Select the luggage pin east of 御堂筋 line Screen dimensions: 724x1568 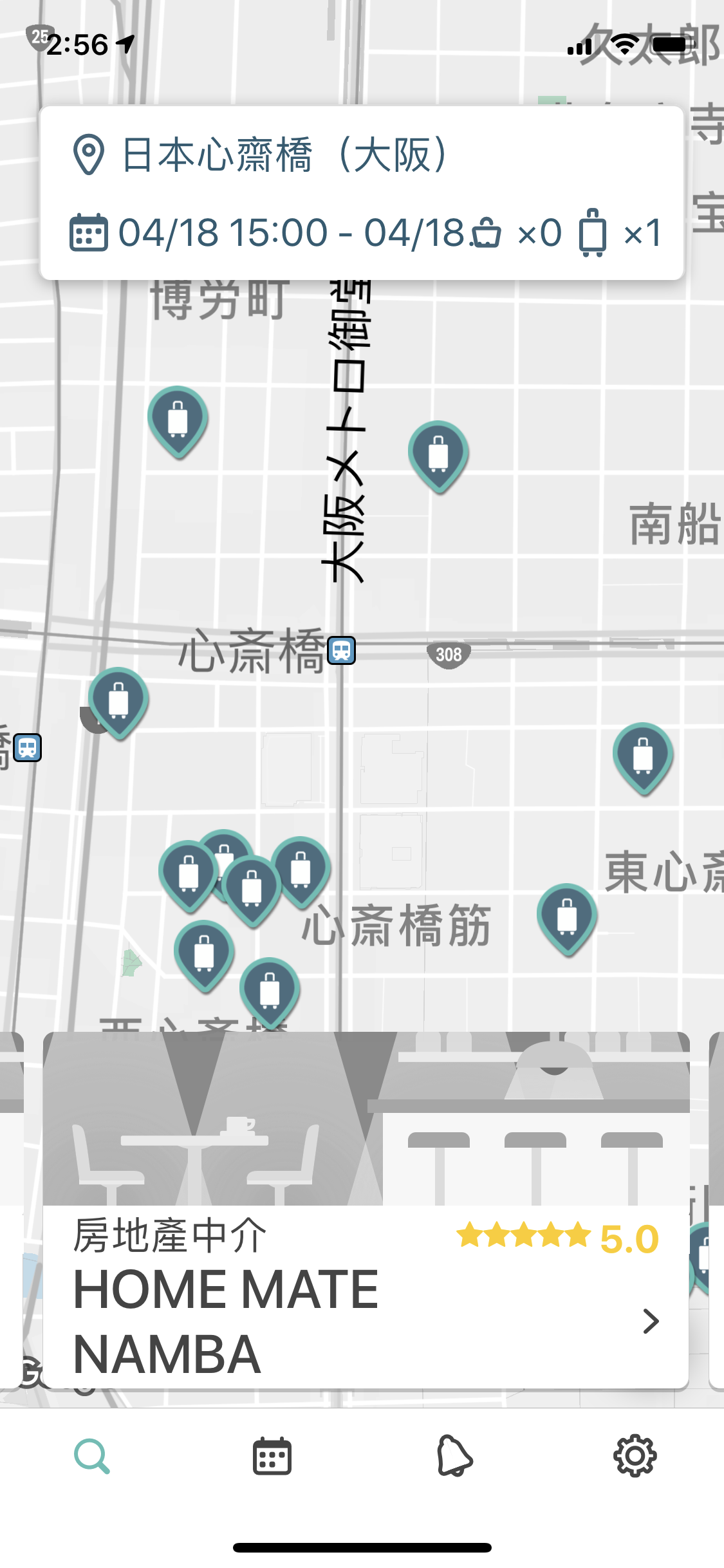click(438, 454)
